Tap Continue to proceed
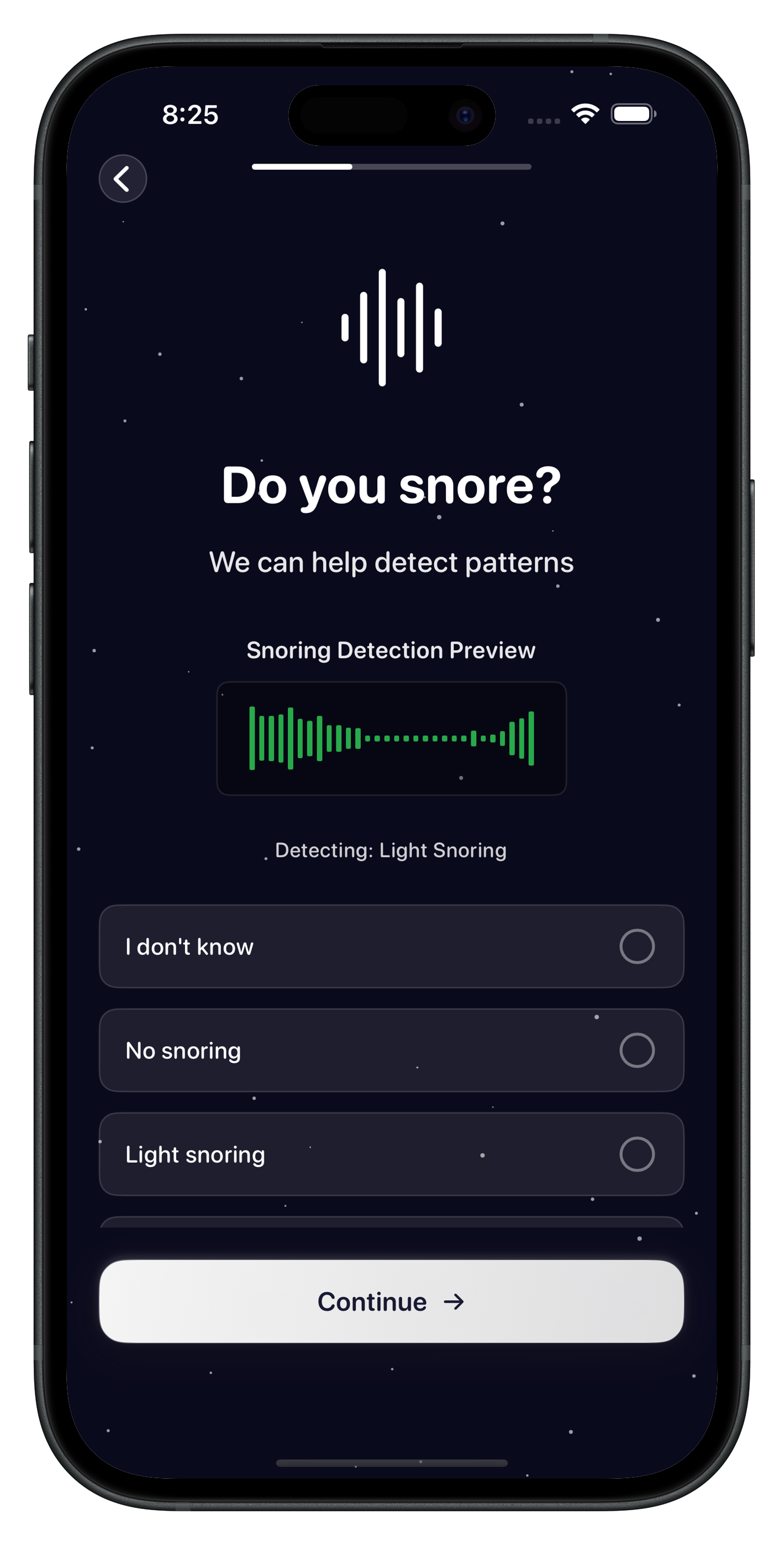Viewport: 784px width, 1545px height. pos(391,1301)
